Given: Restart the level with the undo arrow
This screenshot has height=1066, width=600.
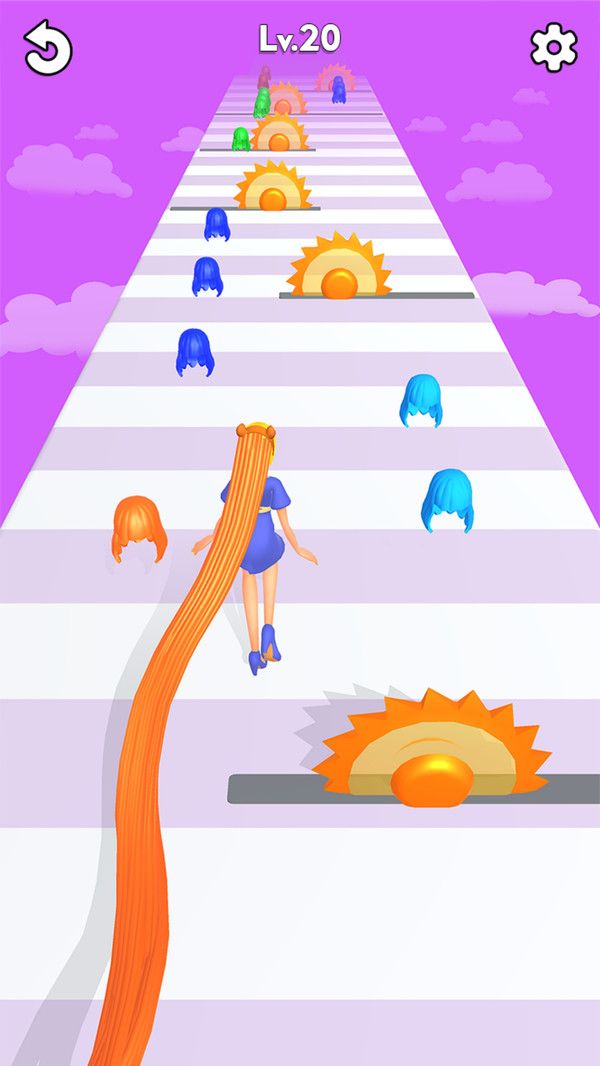Looking at the screenshot, I should (x=48, y=49).
